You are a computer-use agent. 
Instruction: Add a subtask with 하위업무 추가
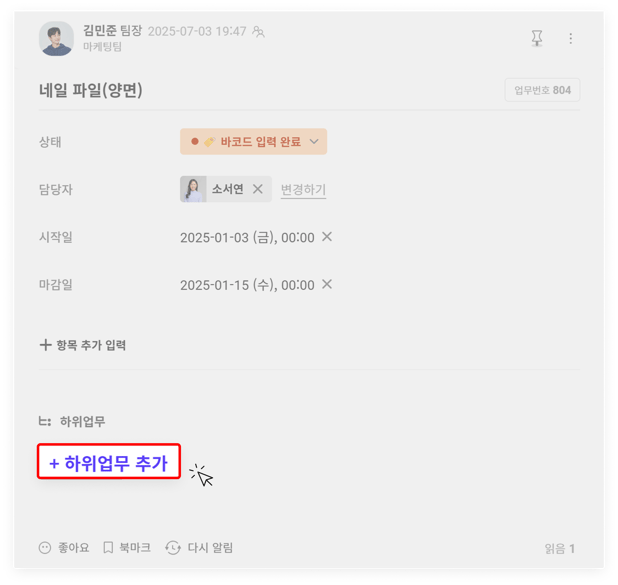[x=108, y=463]
